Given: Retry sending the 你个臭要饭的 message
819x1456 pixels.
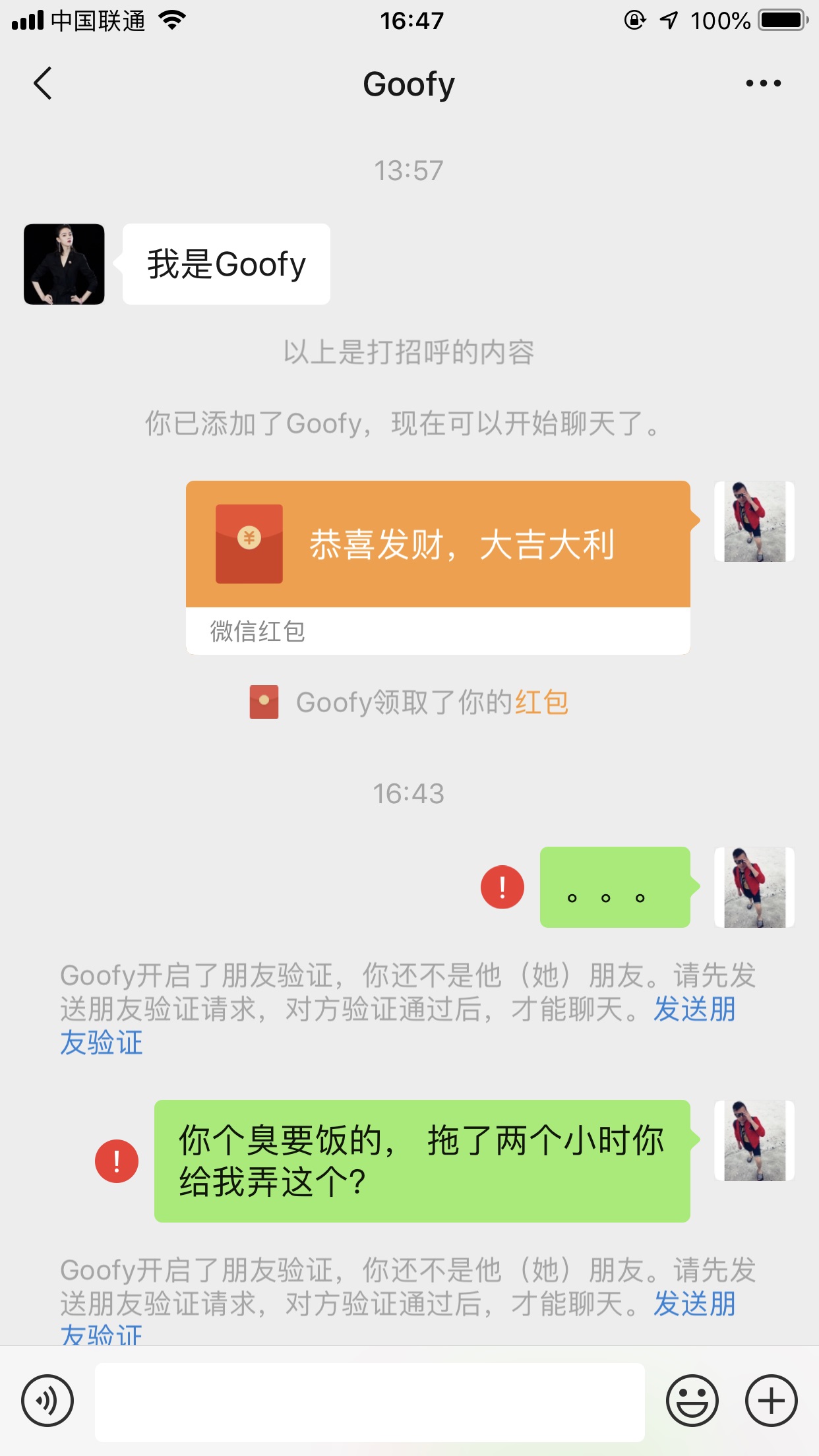Looking at the screenshot, I should [x=117, y=1161].
